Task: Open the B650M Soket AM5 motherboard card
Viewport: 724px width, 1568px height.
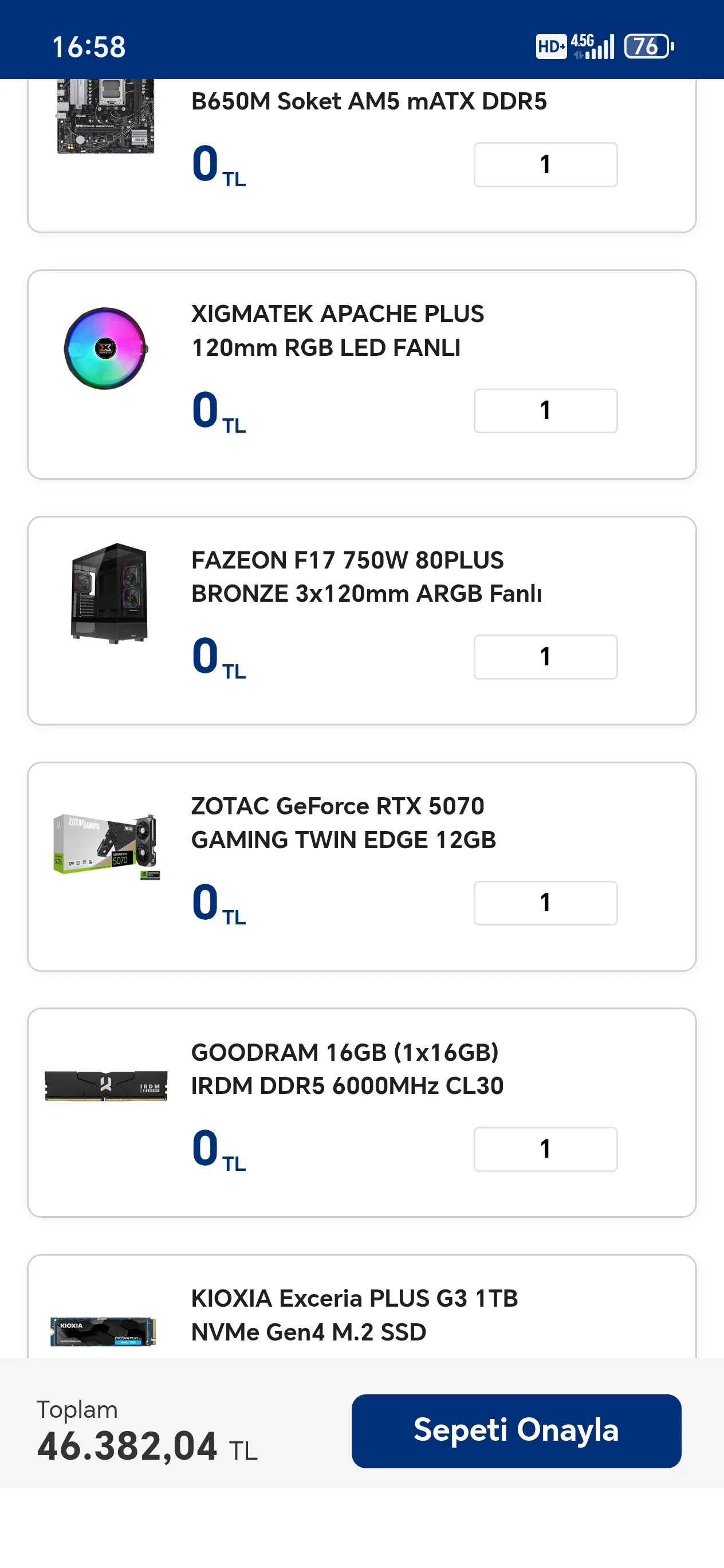Action: pos(368,101)
